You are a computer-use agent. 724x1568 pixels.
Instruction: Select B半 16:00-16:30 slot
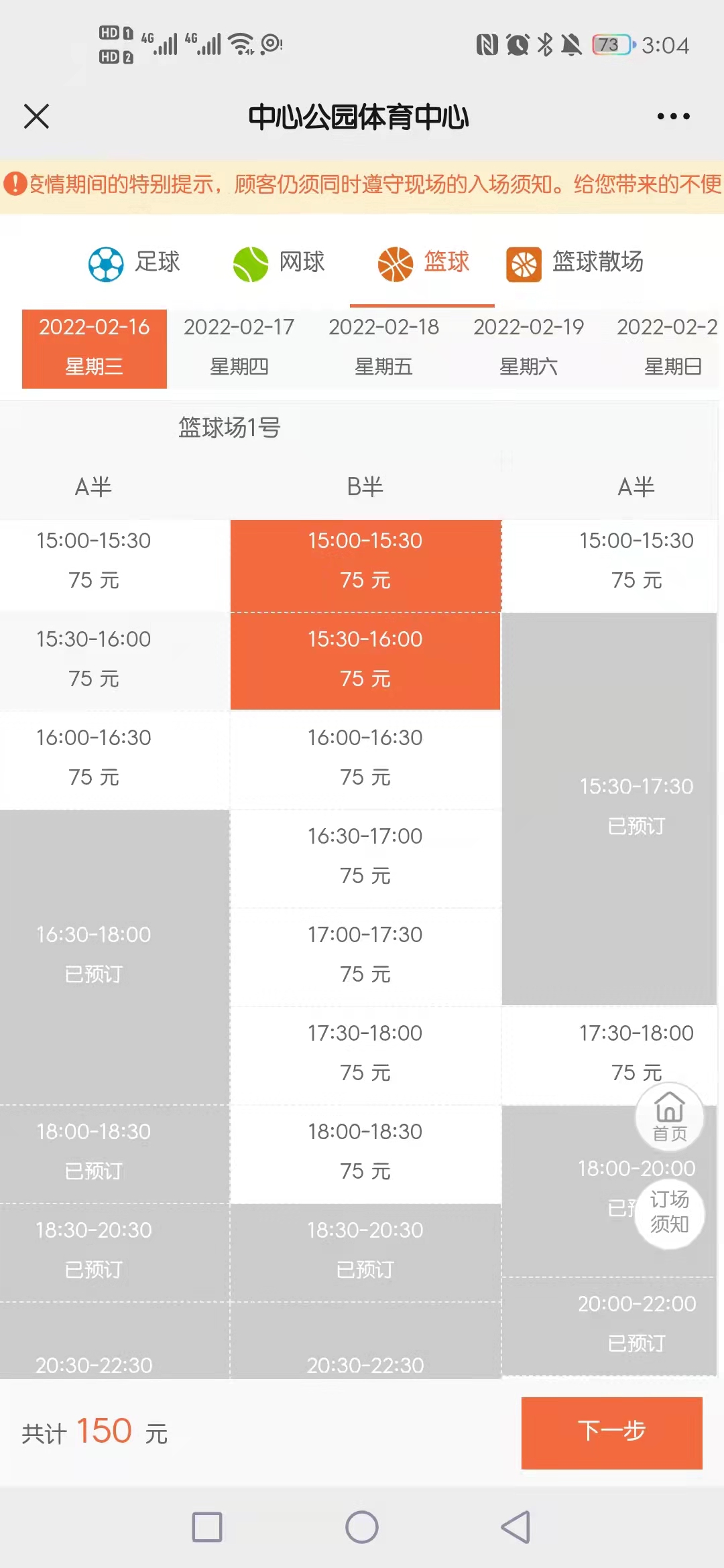pos(365,757)
